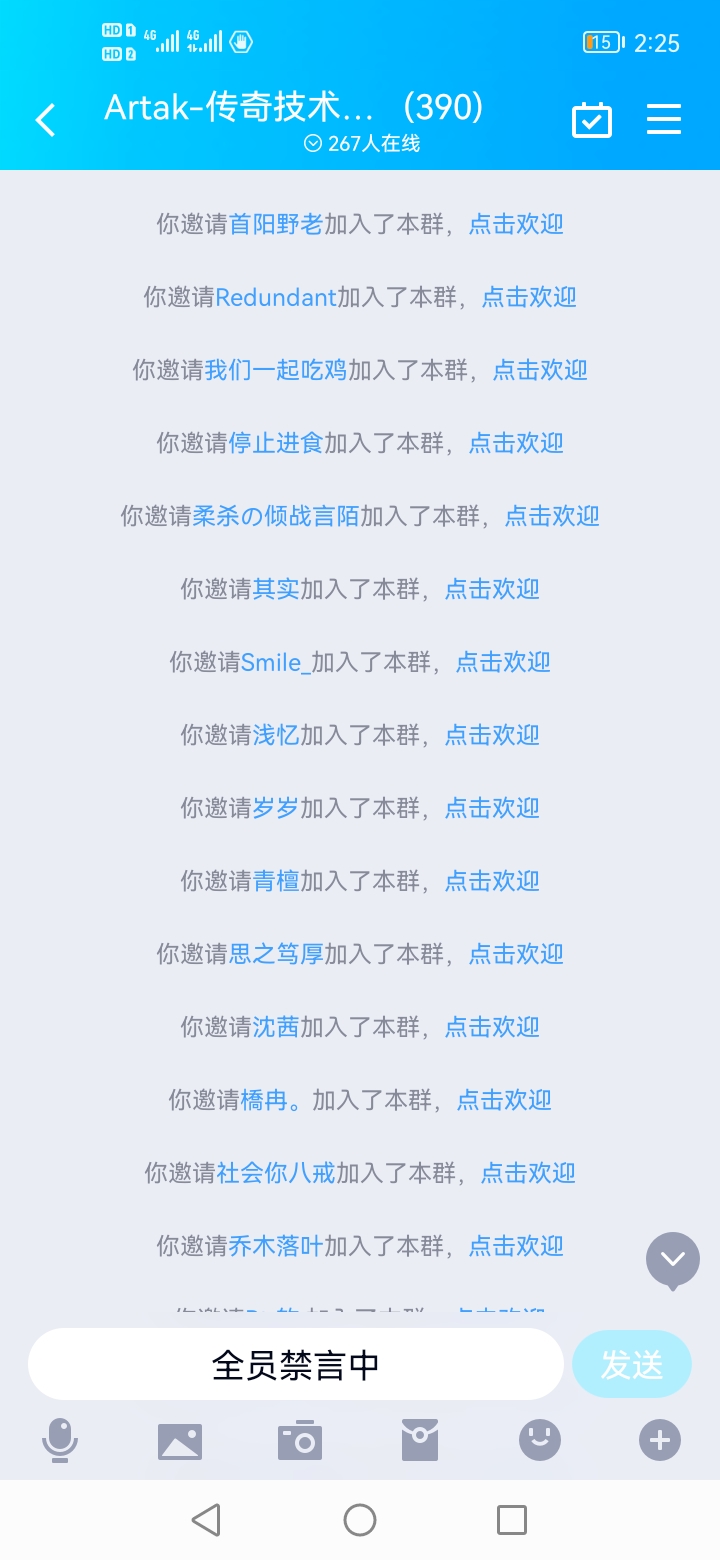Welcome 停止进食 via 点击欢迎
720x1560 pixels.
coord(516,443)
